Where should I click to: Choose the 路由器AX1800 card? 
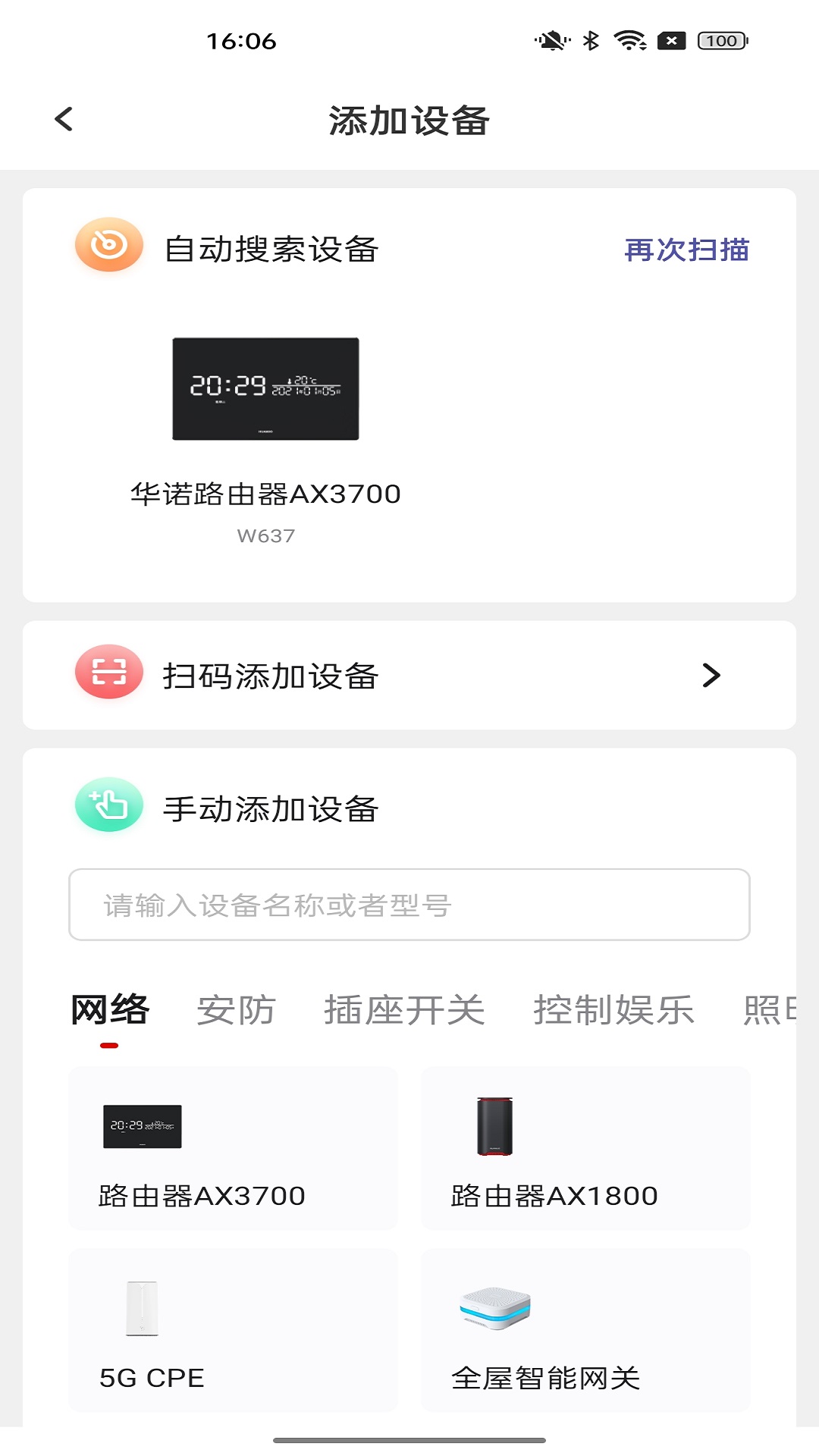pyautogui.click(x=585, y=1148)
